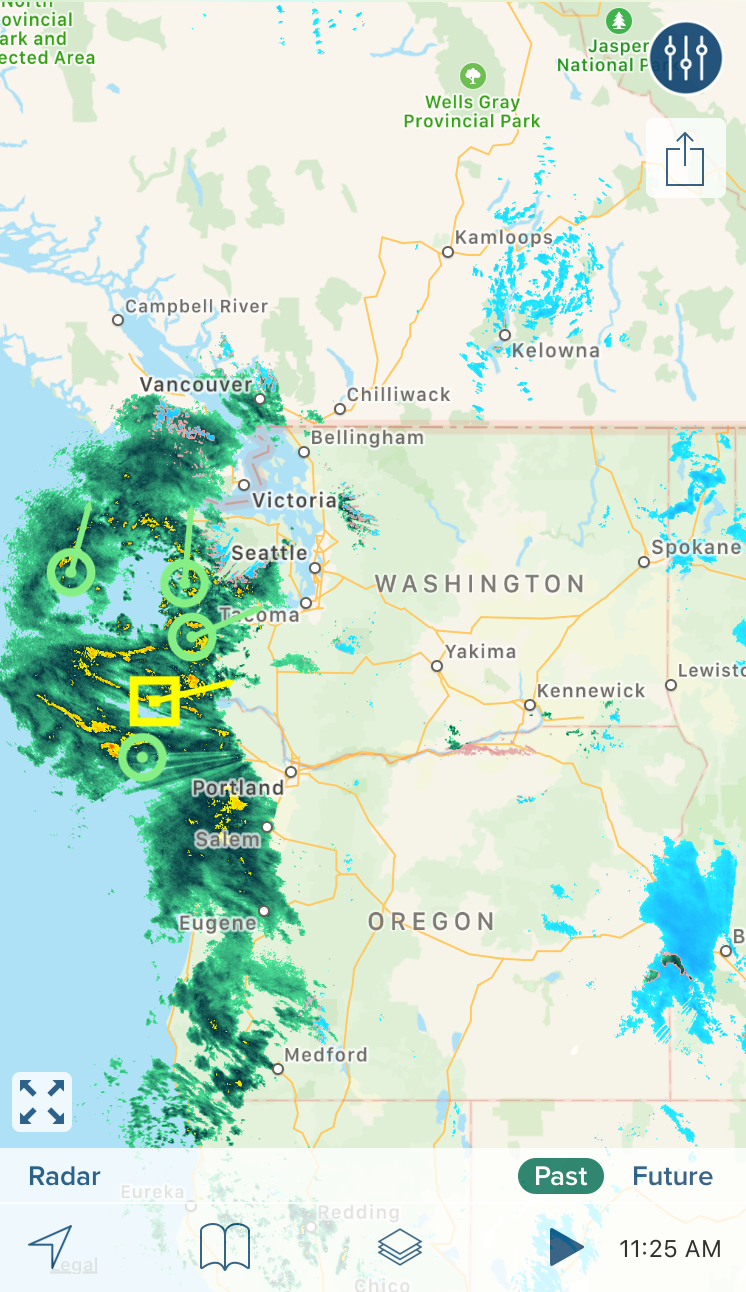This screenshot has width=746, height=1292.
Task: Center the map on current location
Action: tap(50, 1247)
